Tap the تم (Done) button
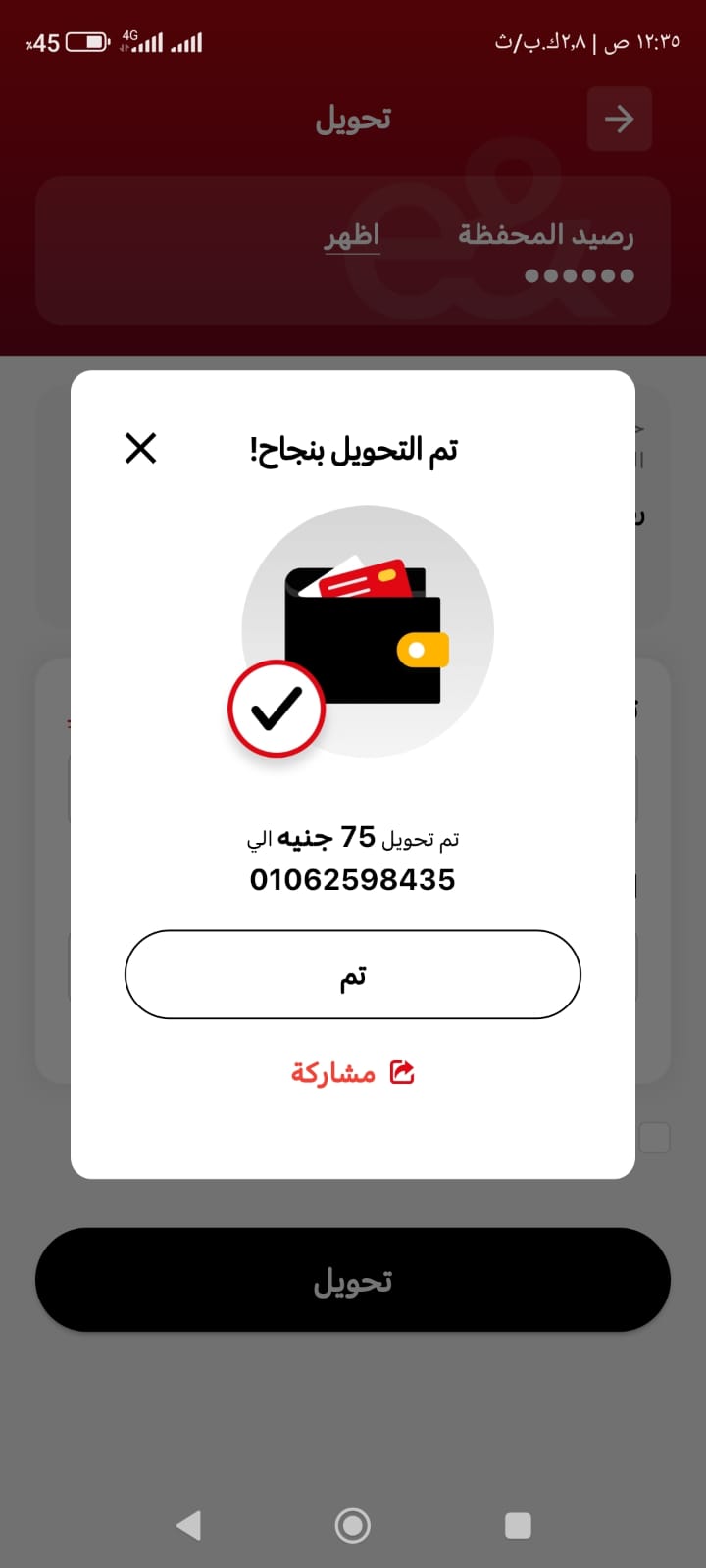 coord(353,975)
